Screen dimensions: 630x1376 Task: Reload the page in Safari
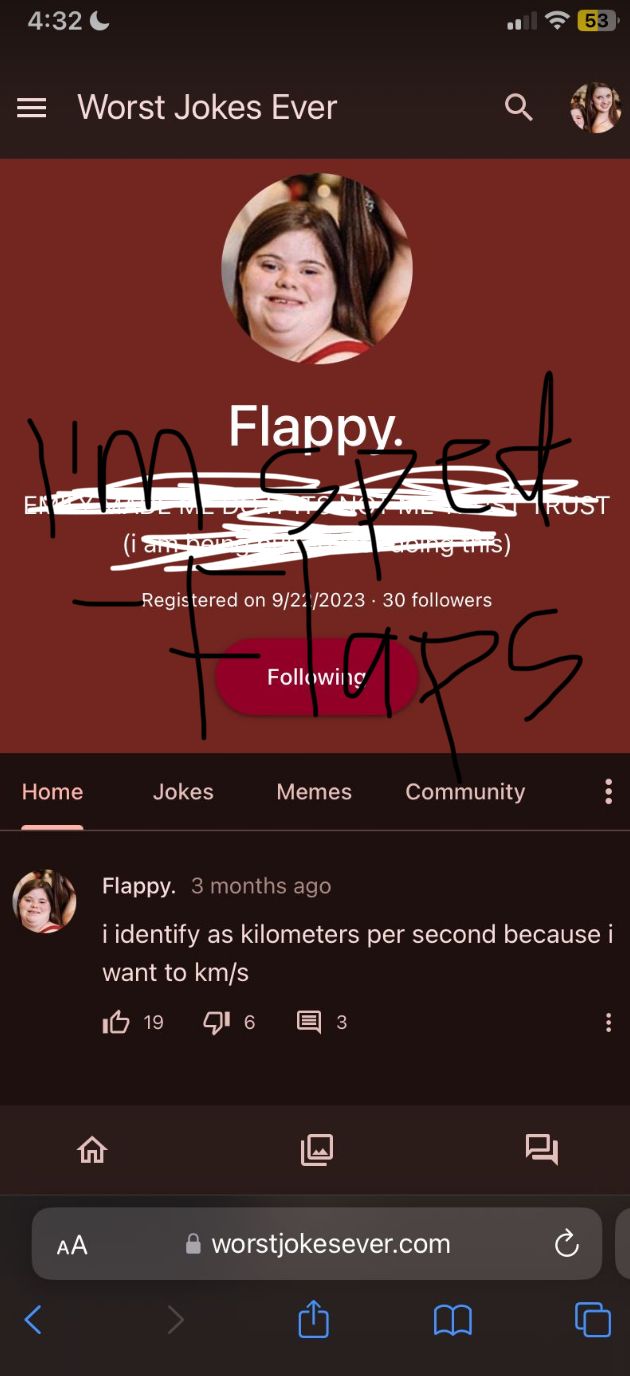tap(566, 1244)
